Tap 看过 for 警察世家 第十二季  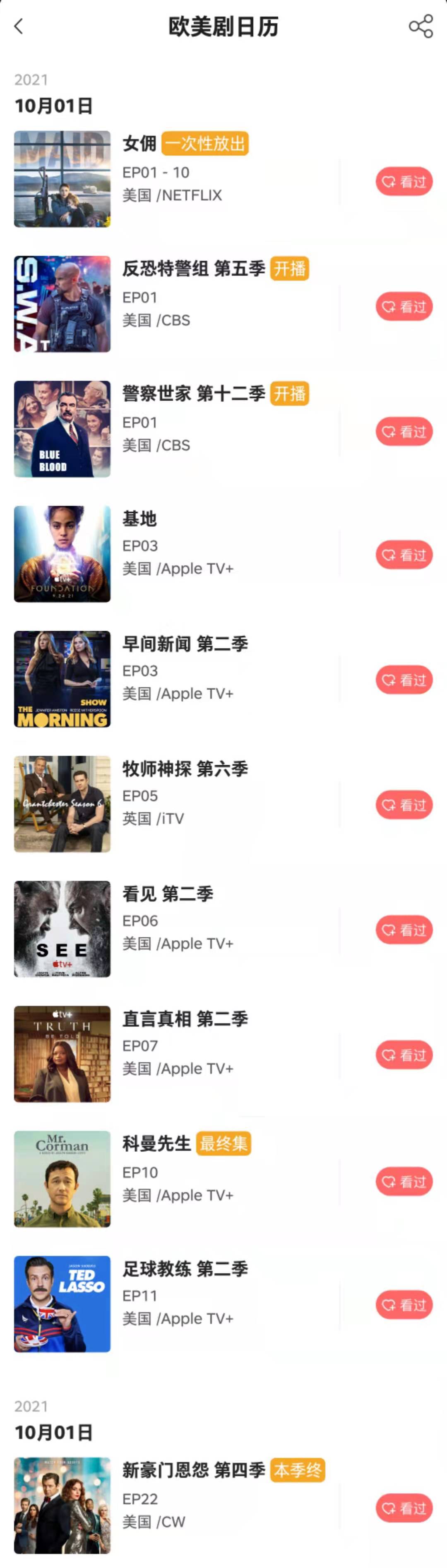coord(404,432)
